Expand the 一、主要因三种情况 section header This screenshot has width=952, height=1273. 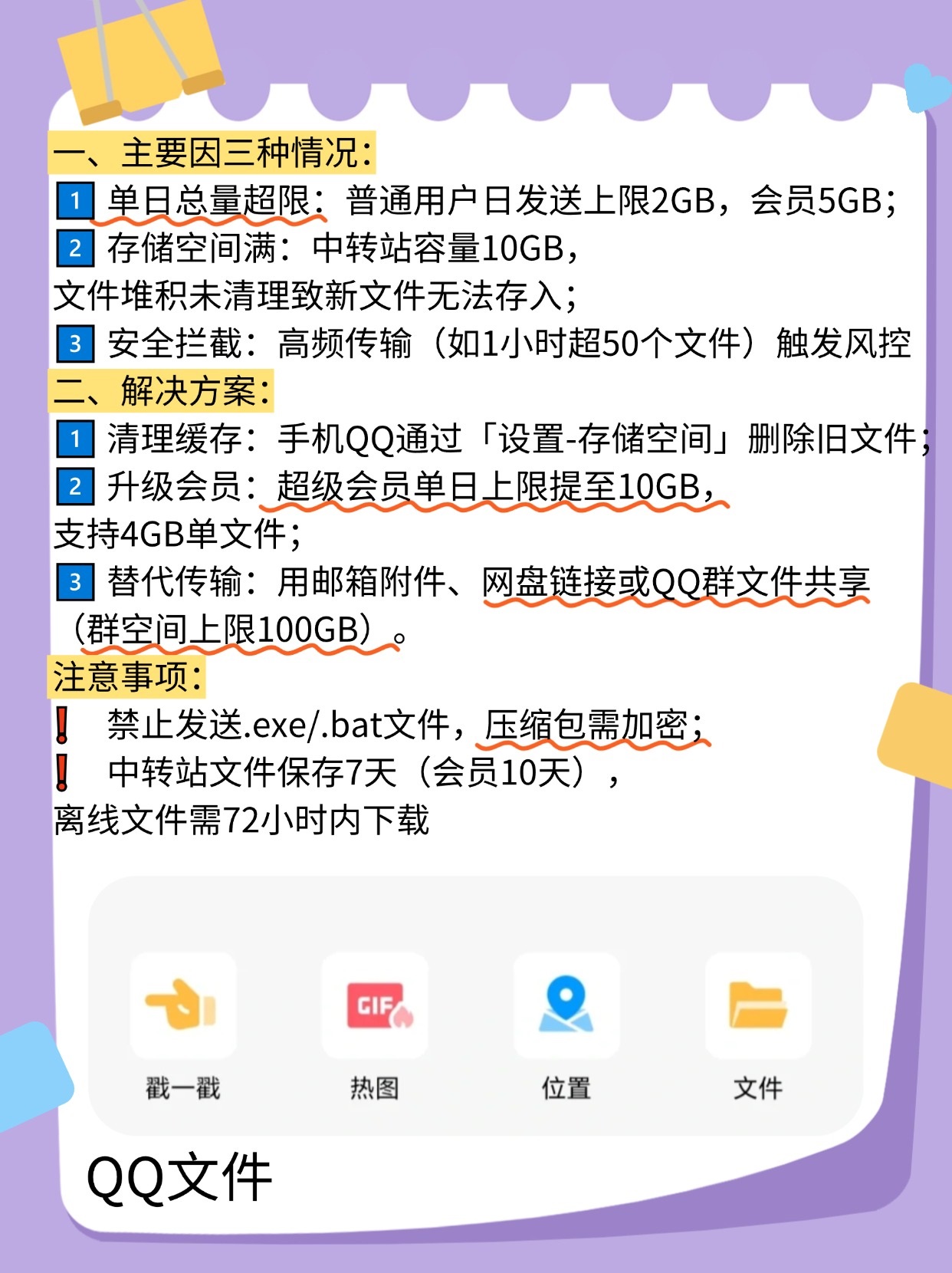pos(215,151)
